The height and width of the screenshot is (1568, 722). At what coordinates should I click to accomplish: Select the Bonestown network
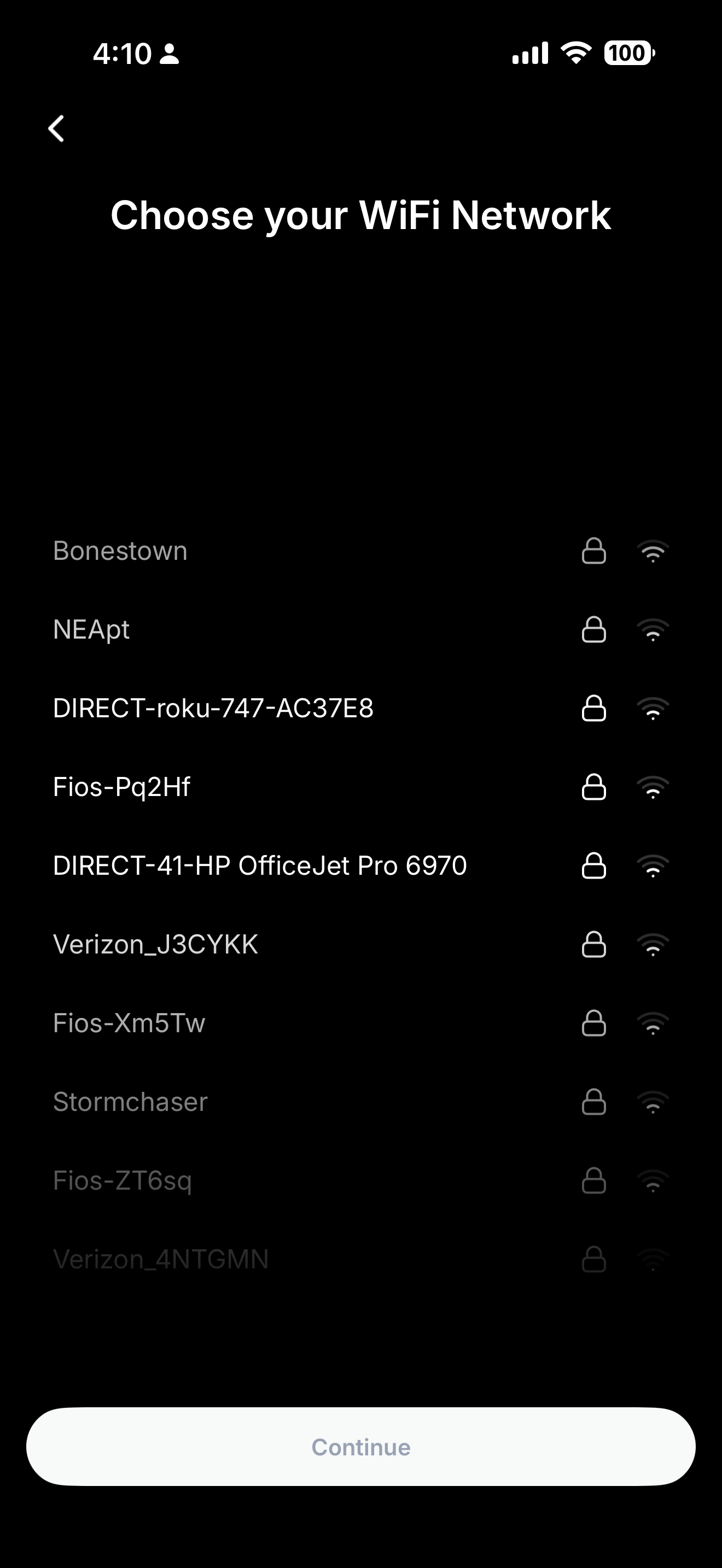tap(120, 551)
